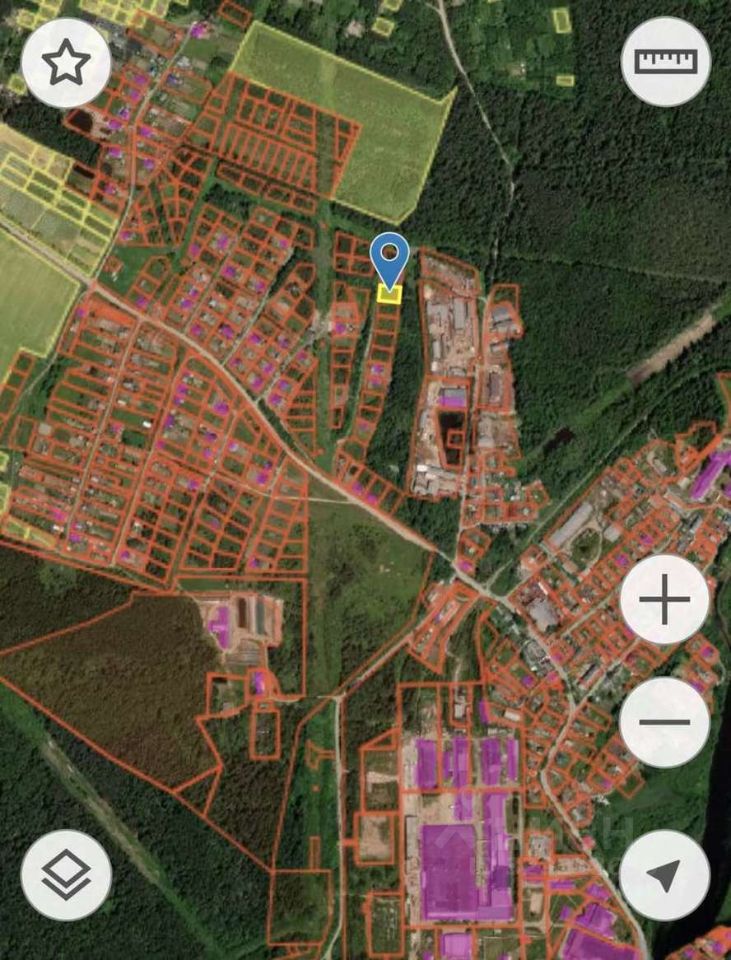The image size is (731, 960).
Task: Open the map layers selector
Action: click(x=65, y=875)
